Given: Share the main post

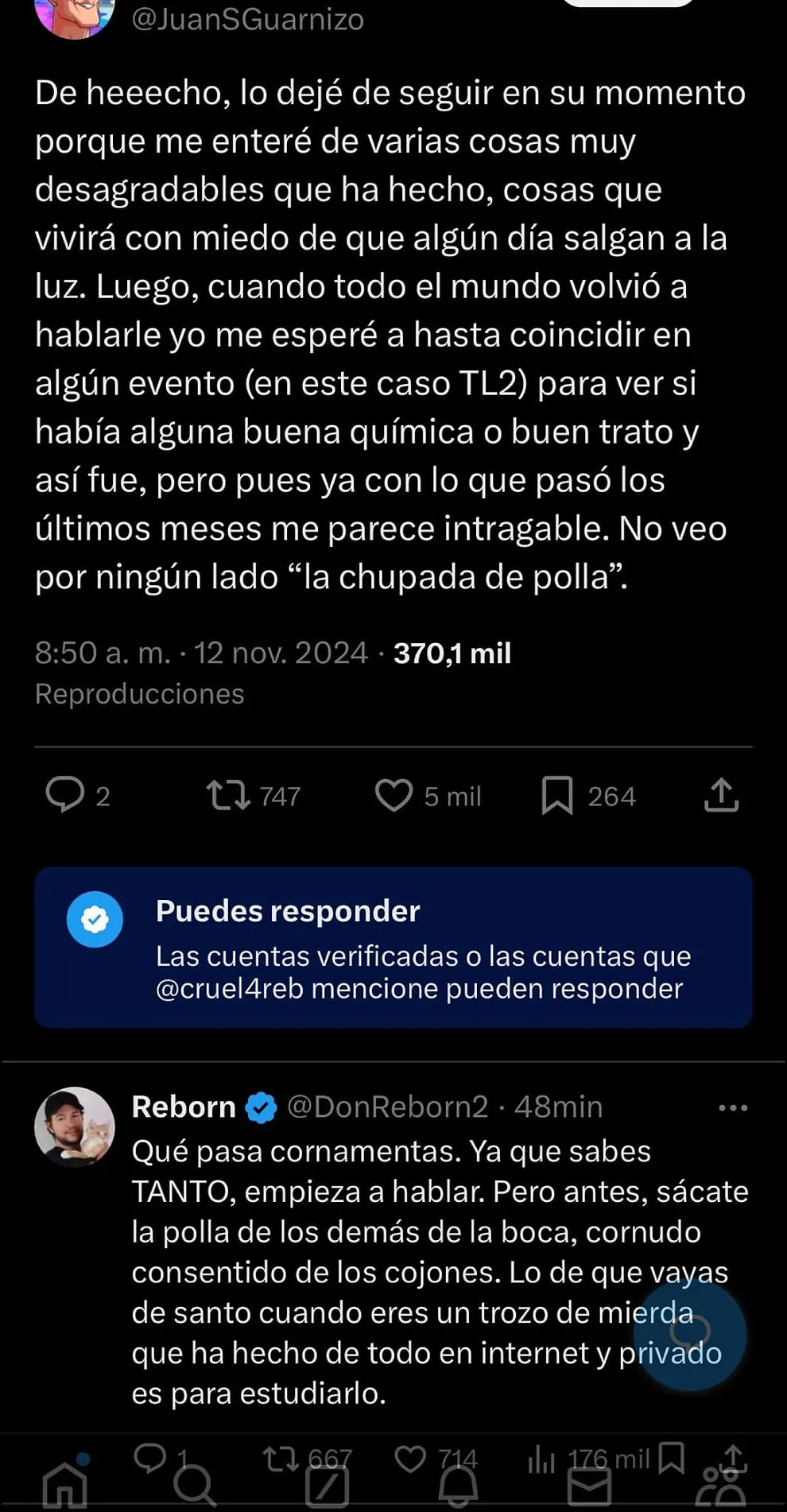Looking at the screenshot, I should [721, 795].
